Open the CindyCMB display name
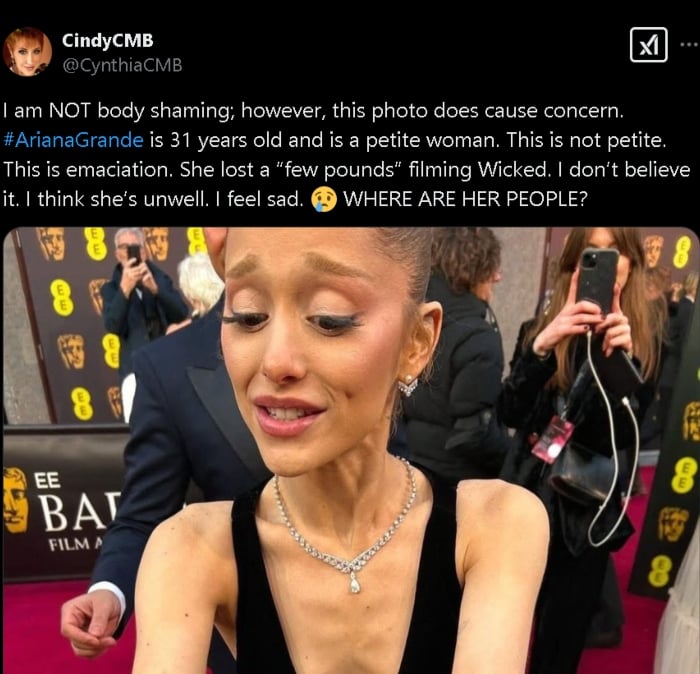Image resolution: width=700 pixels, height=674 pixels. [x=107, y=41]
